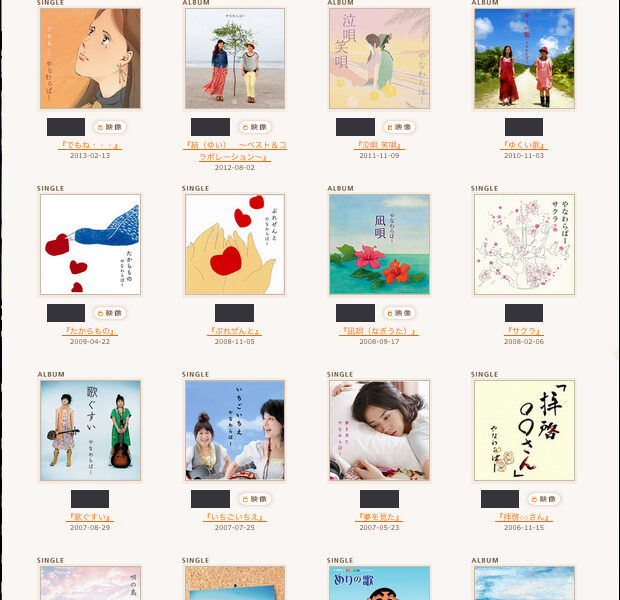View the たからもの single cover art
Image resolution: width=620 pixels, height=600 pixels.
90,244
